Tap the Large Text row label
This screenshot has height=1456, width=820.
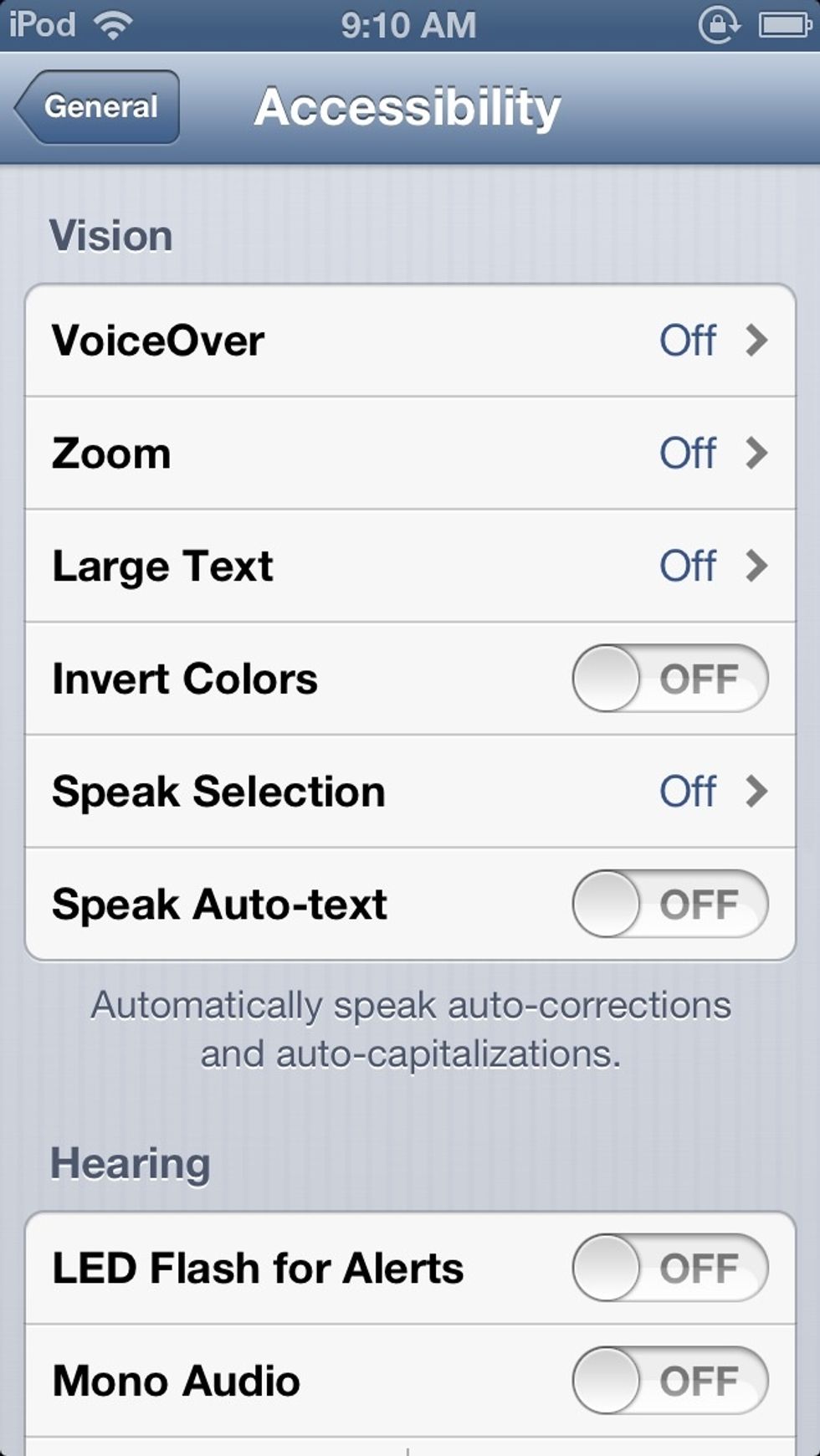coord(161,566)
